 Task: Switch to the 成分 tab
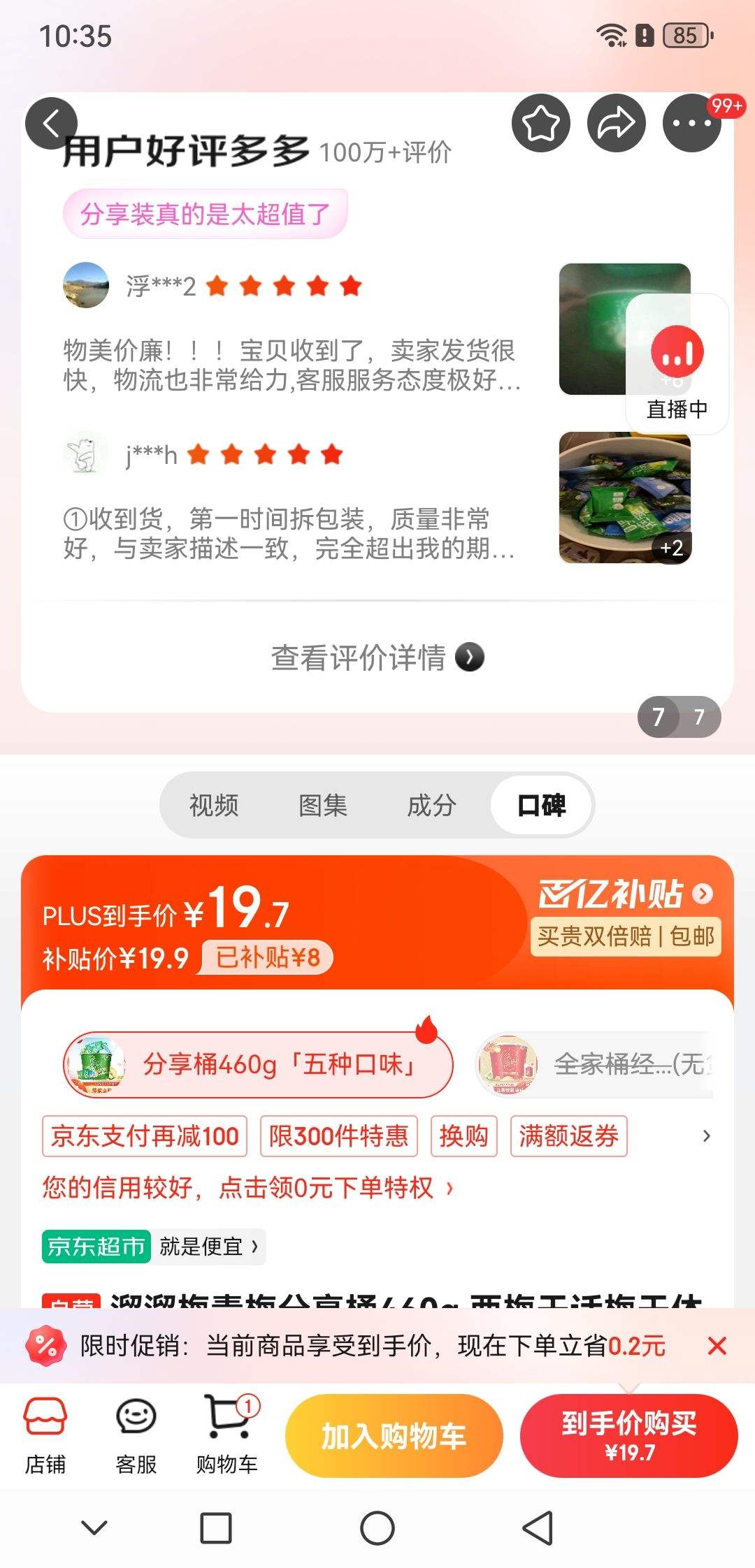[x=432, y=805]
